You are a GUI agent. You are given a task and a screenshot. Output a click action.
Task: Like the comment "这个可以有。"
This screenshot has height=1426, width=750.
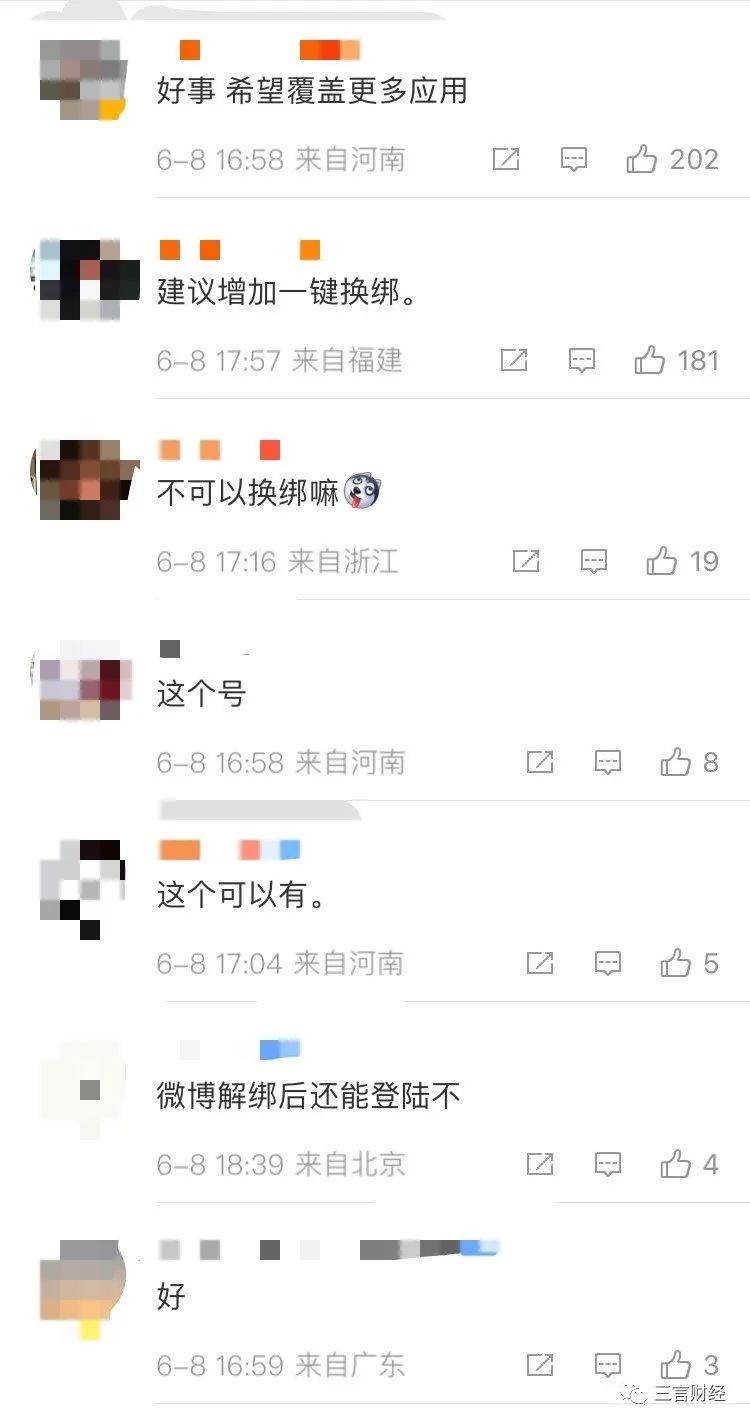click(675, 963)
